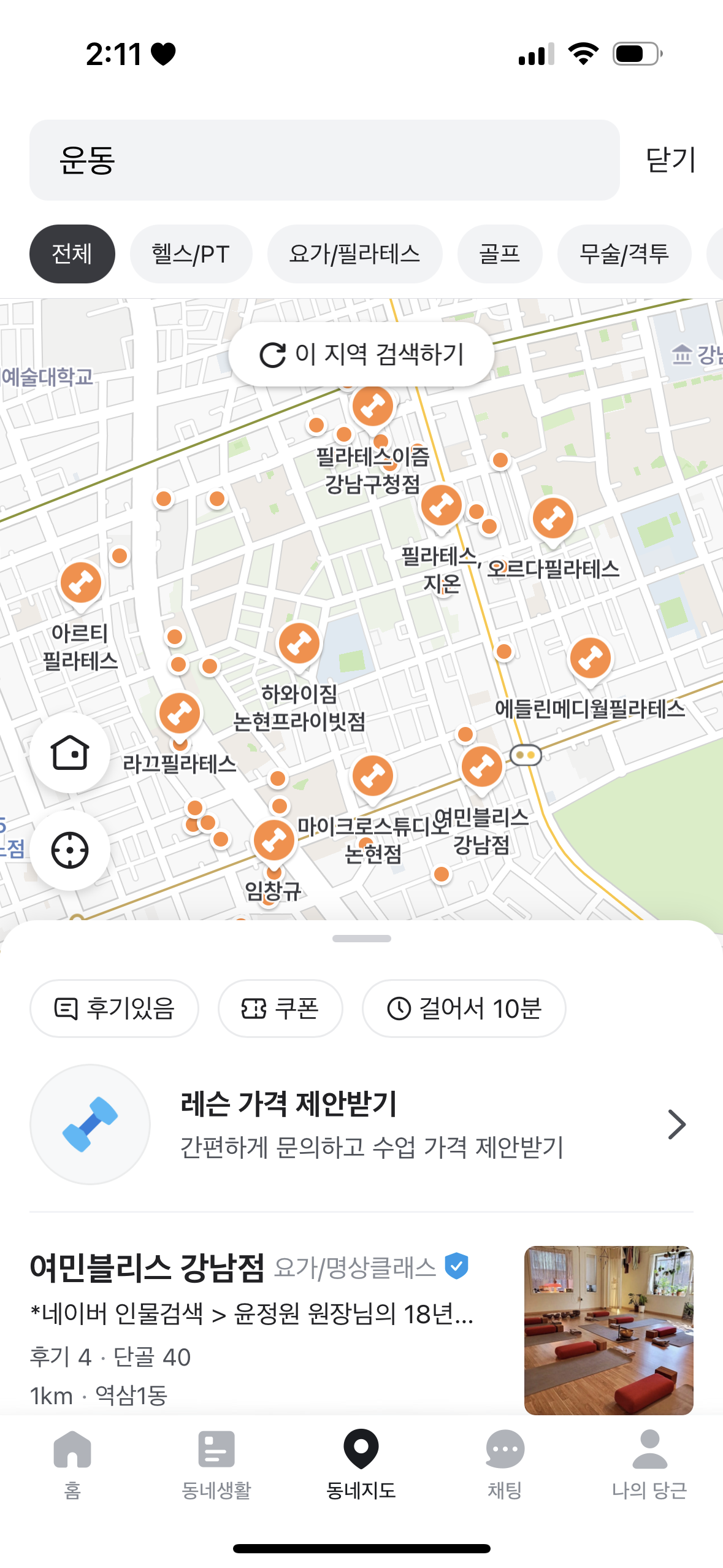
Task: Choose the 골프 category chip
Action: pos(500,254)
